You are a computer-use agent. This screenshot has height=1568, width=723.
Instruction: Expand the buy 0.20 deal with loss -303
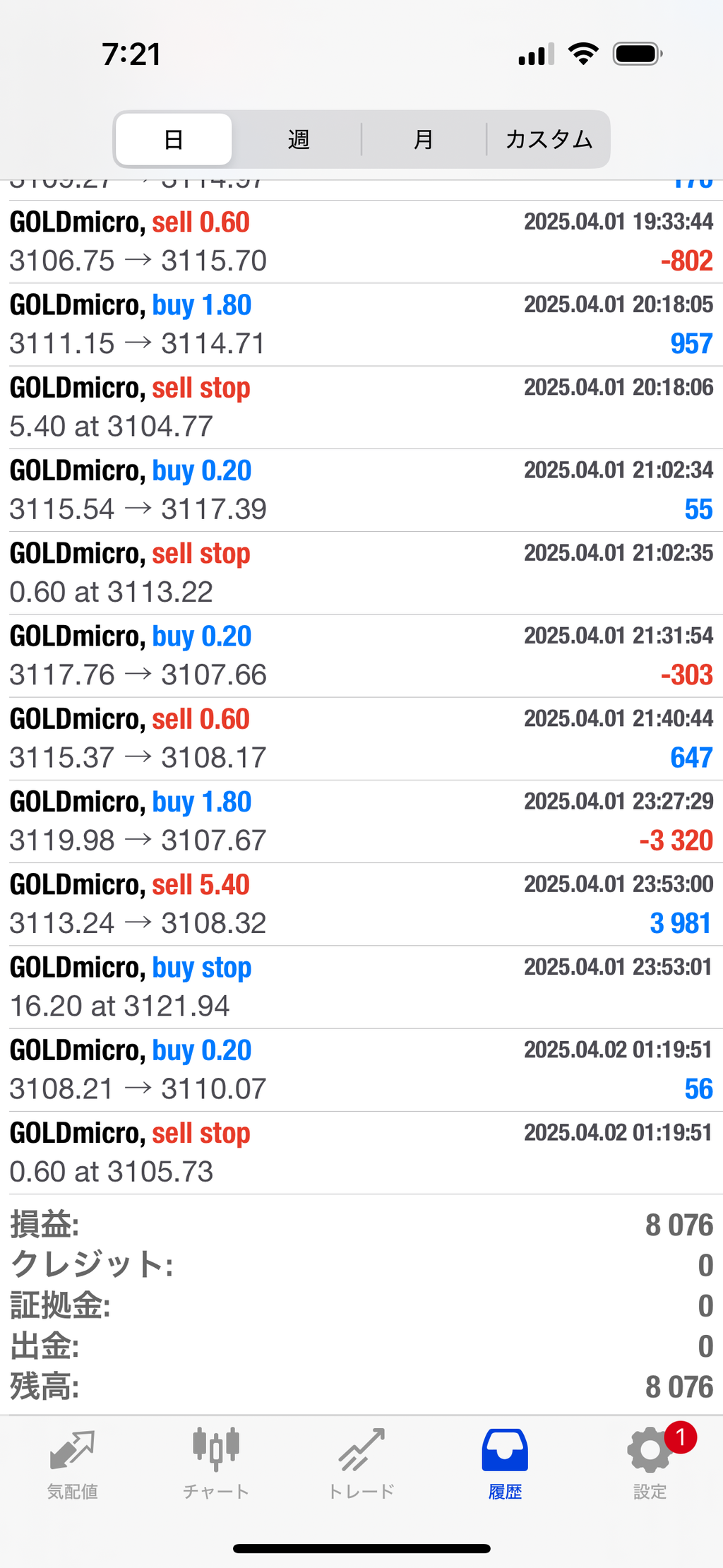pyautogui.click(x=361, y=655)
